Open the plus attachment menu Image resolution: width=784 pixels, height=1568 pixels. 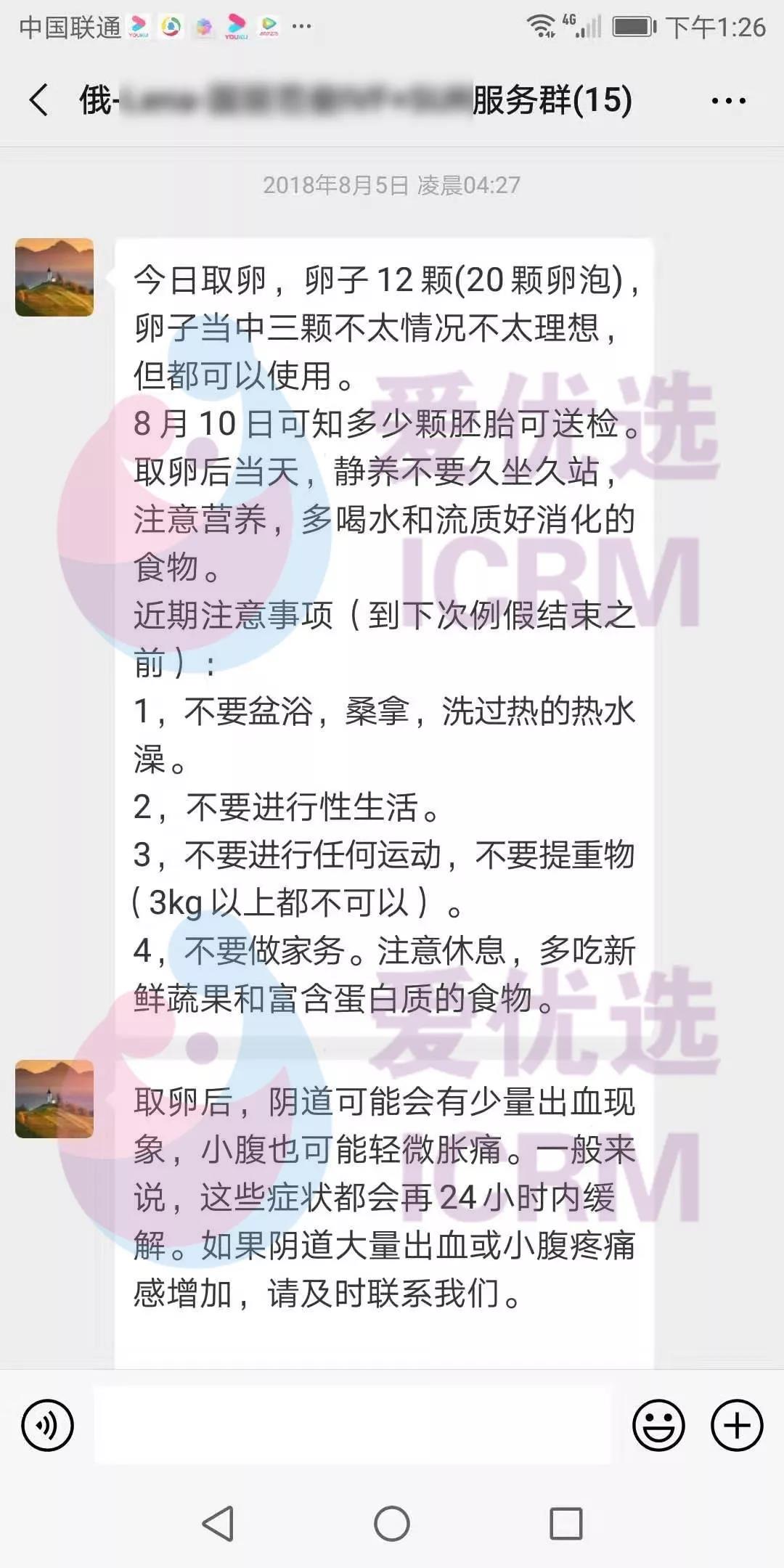point(736,1426)
